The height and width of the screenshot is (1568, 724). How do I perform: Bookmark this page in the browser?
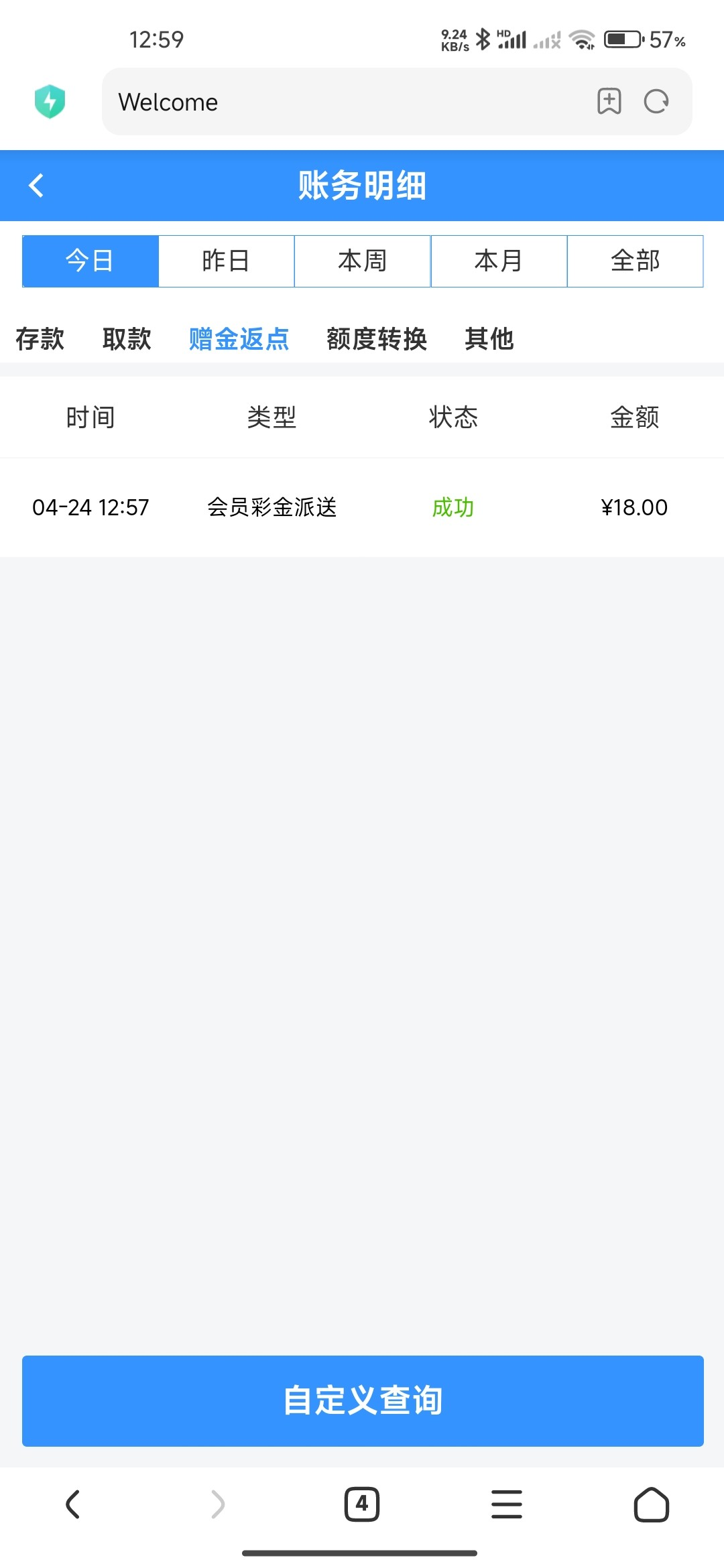[x=609, y=102]
